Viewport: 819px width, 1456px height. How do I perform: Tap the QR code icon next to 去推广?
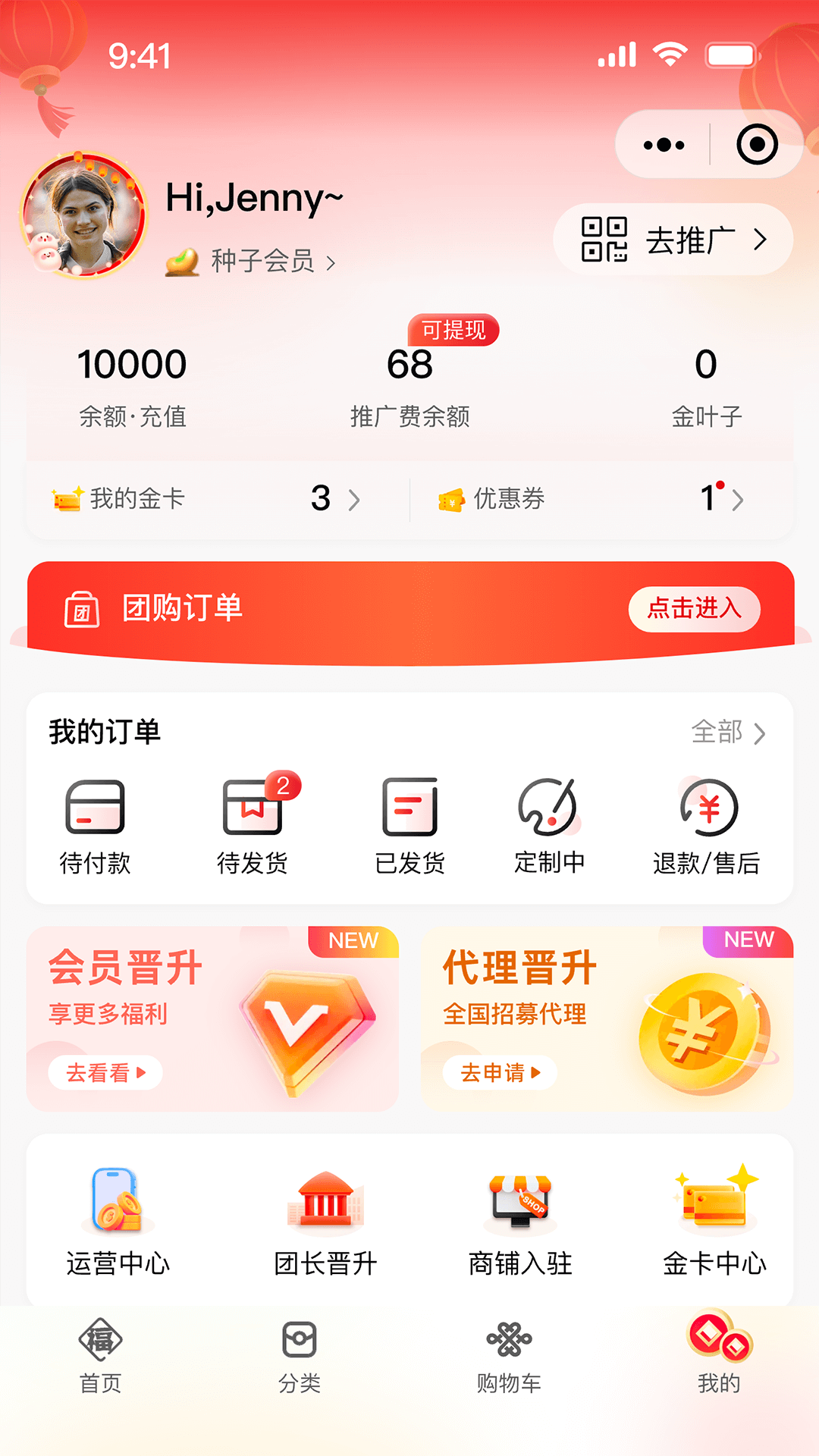[604, 239]
